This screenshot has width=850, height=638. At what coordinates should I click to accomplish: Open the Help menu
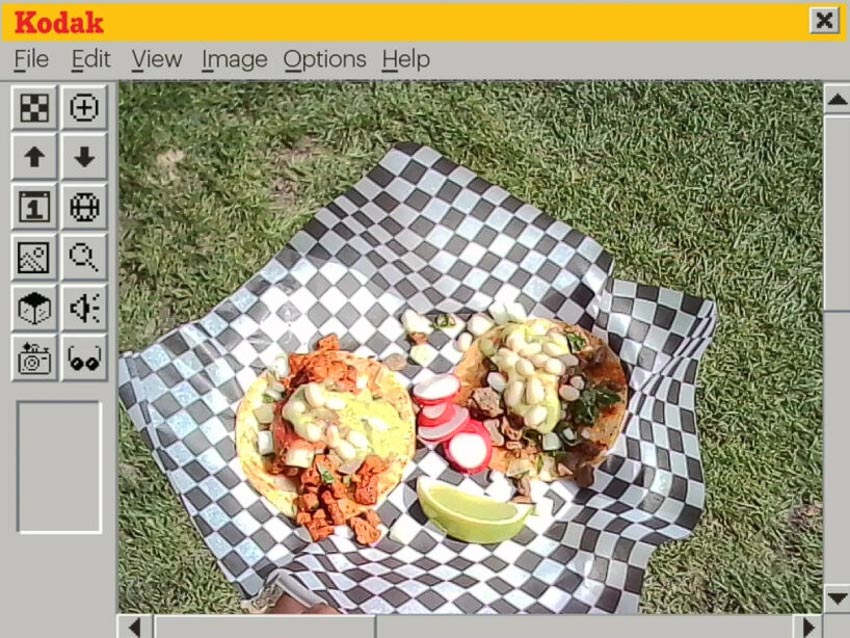405,59
